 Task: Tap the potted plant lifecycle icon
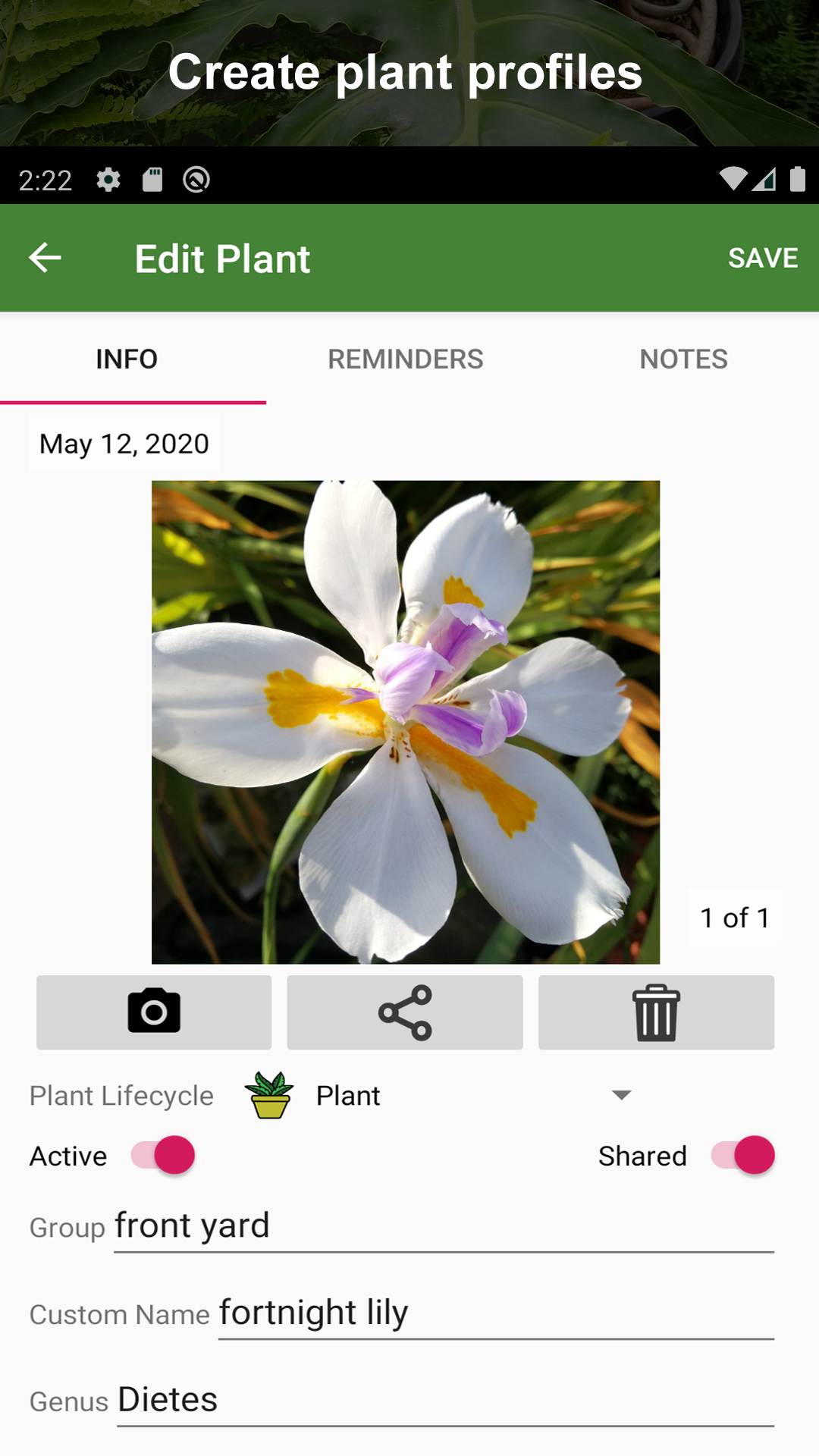click(x=271, y=1094)
